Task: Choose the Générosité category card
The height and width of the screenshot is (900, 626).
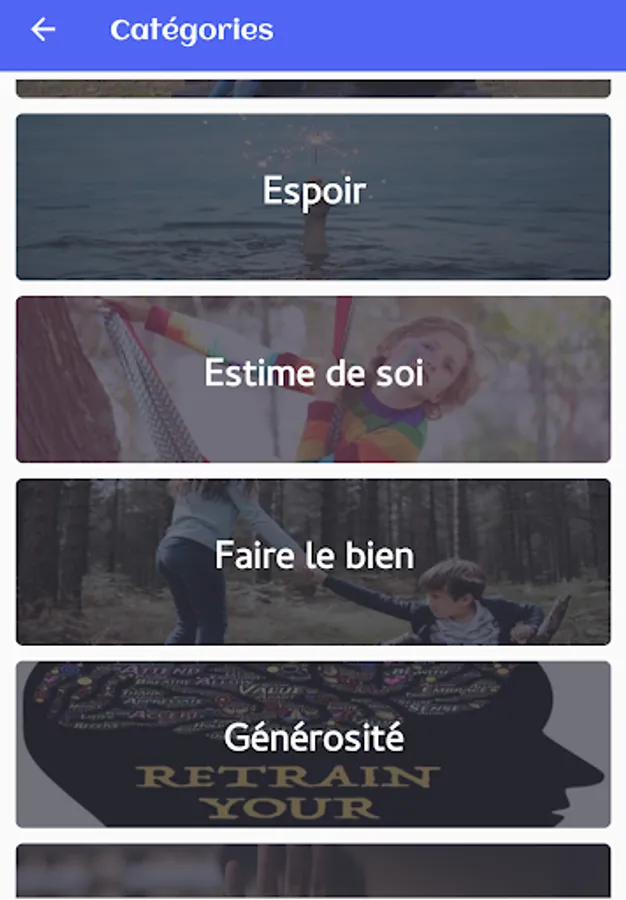Action: click(313, 744)
